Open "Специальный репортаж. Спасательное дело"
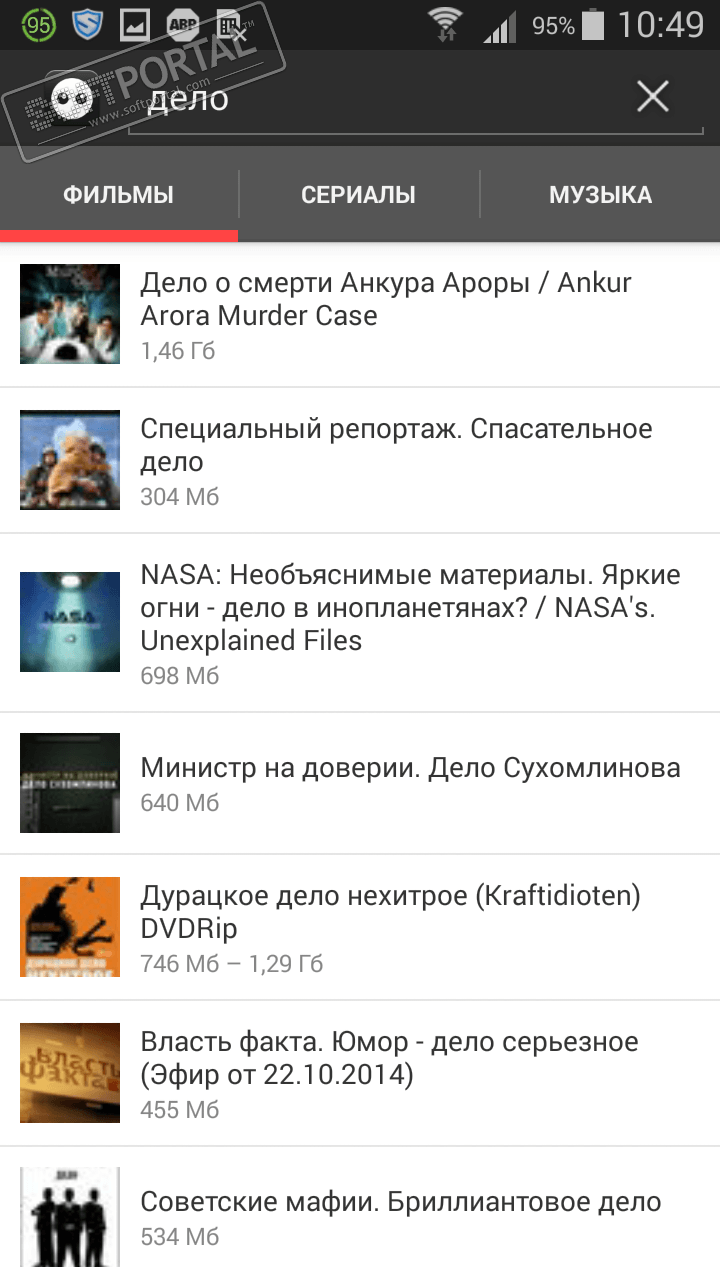The image size is (720, 1280). click(395, 460)
